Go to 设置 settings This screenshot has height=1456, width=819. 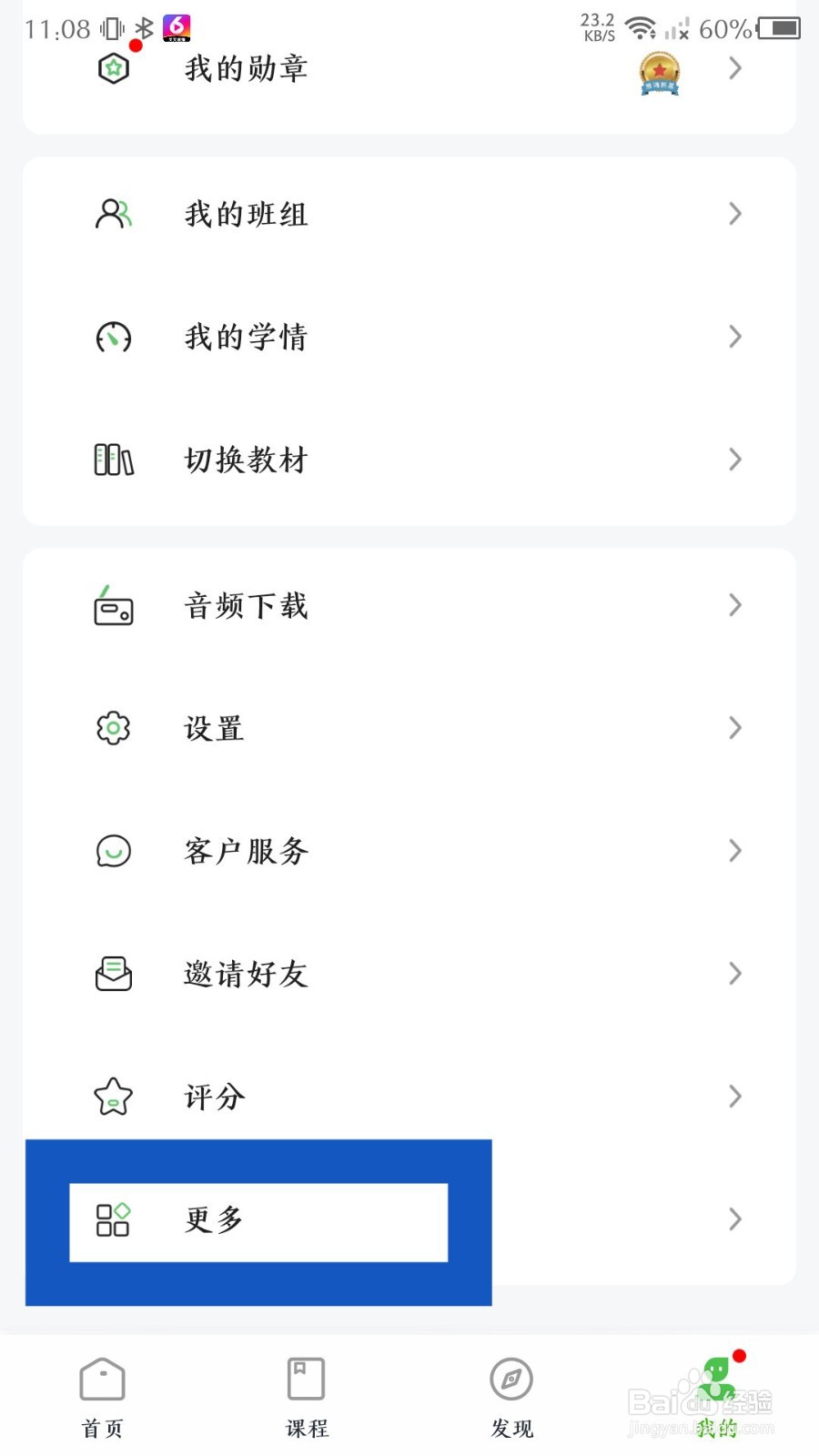[409, 729]
